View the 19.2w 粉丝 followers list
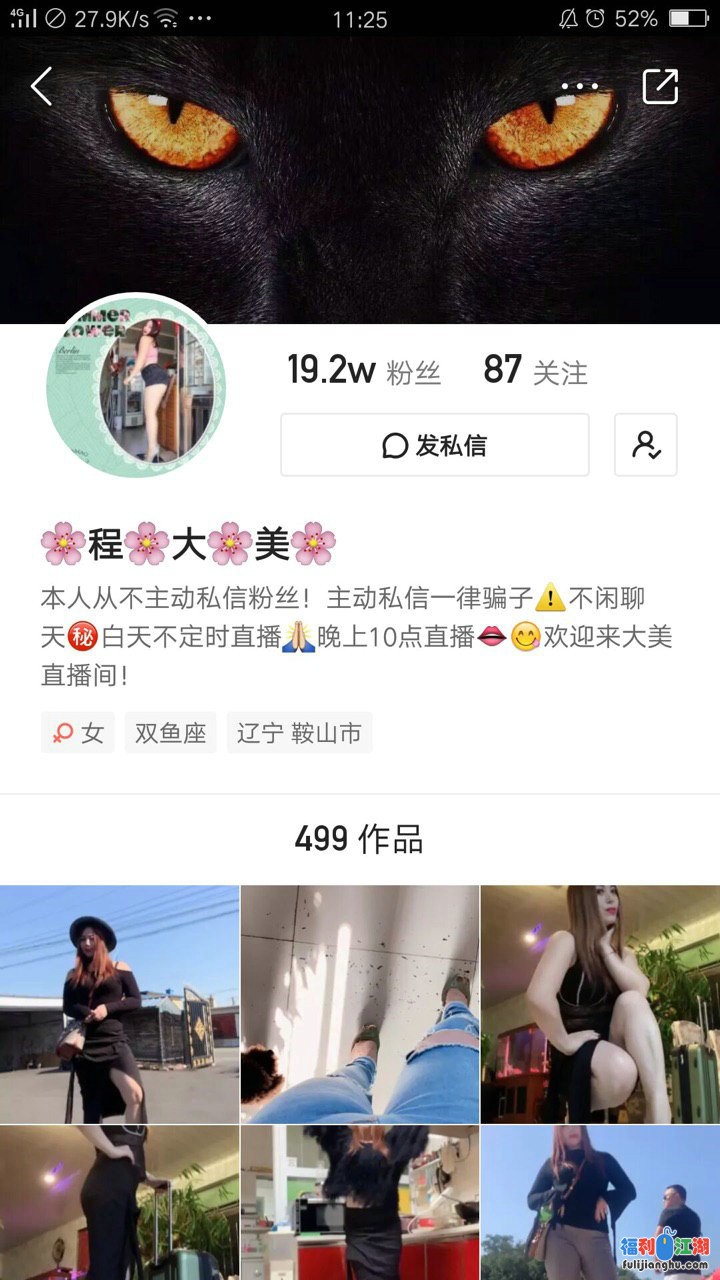The image size is (720, 1280). click(364, 371)
